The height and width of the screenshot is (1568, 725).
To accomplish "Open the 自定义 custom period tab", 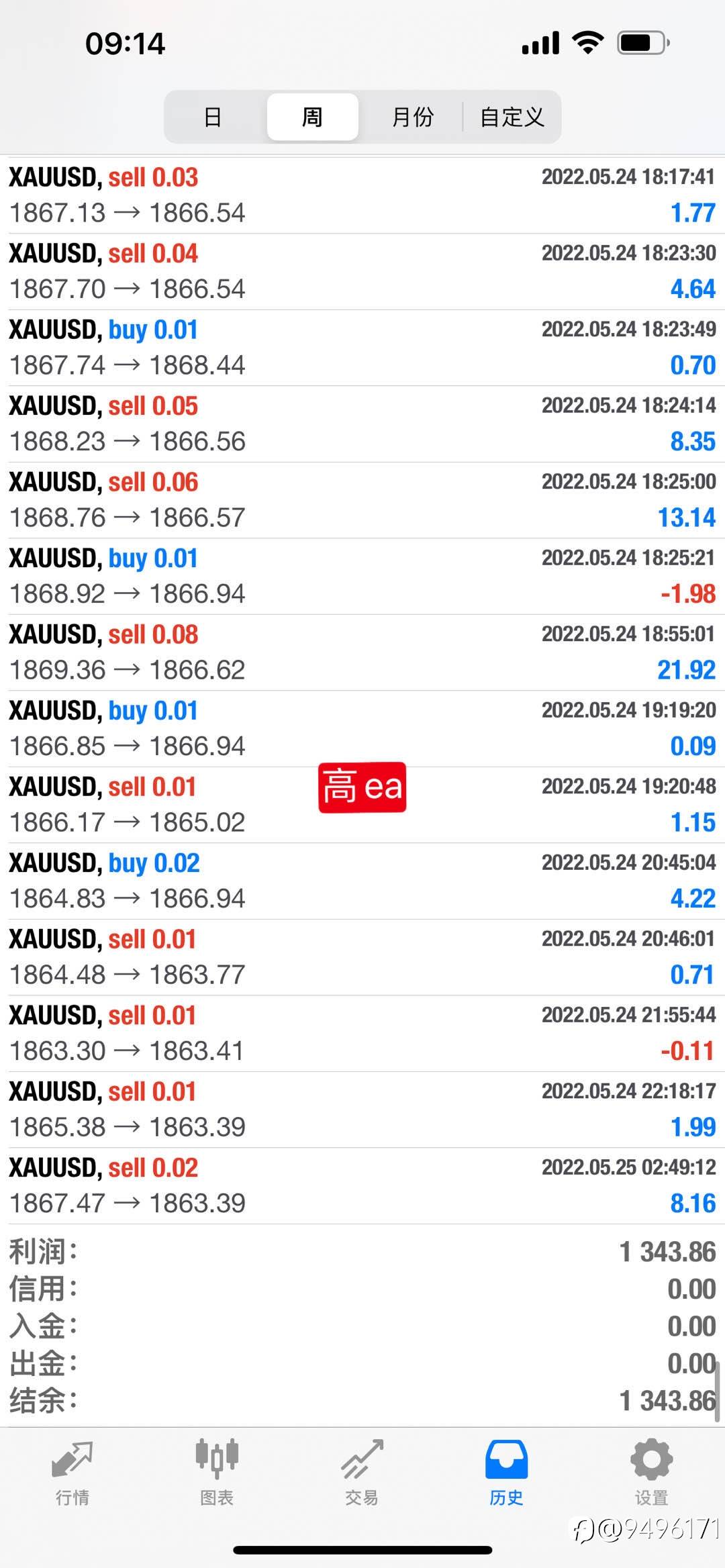I will [x=512, y=117].
